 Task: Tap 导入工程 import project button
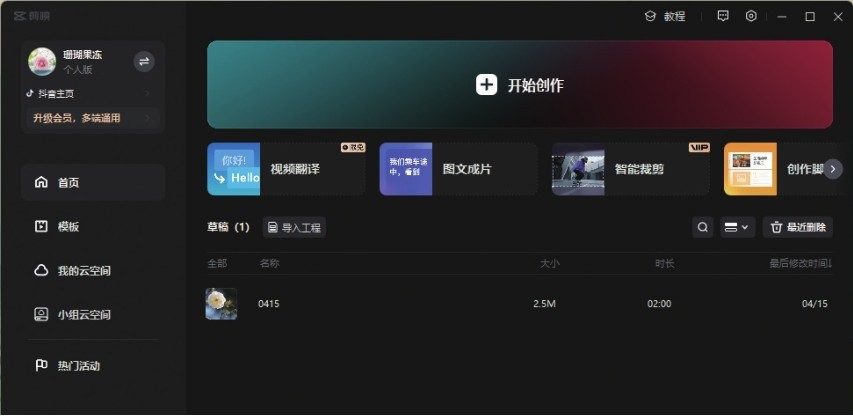pyautogui.click(x=294, y=228)
